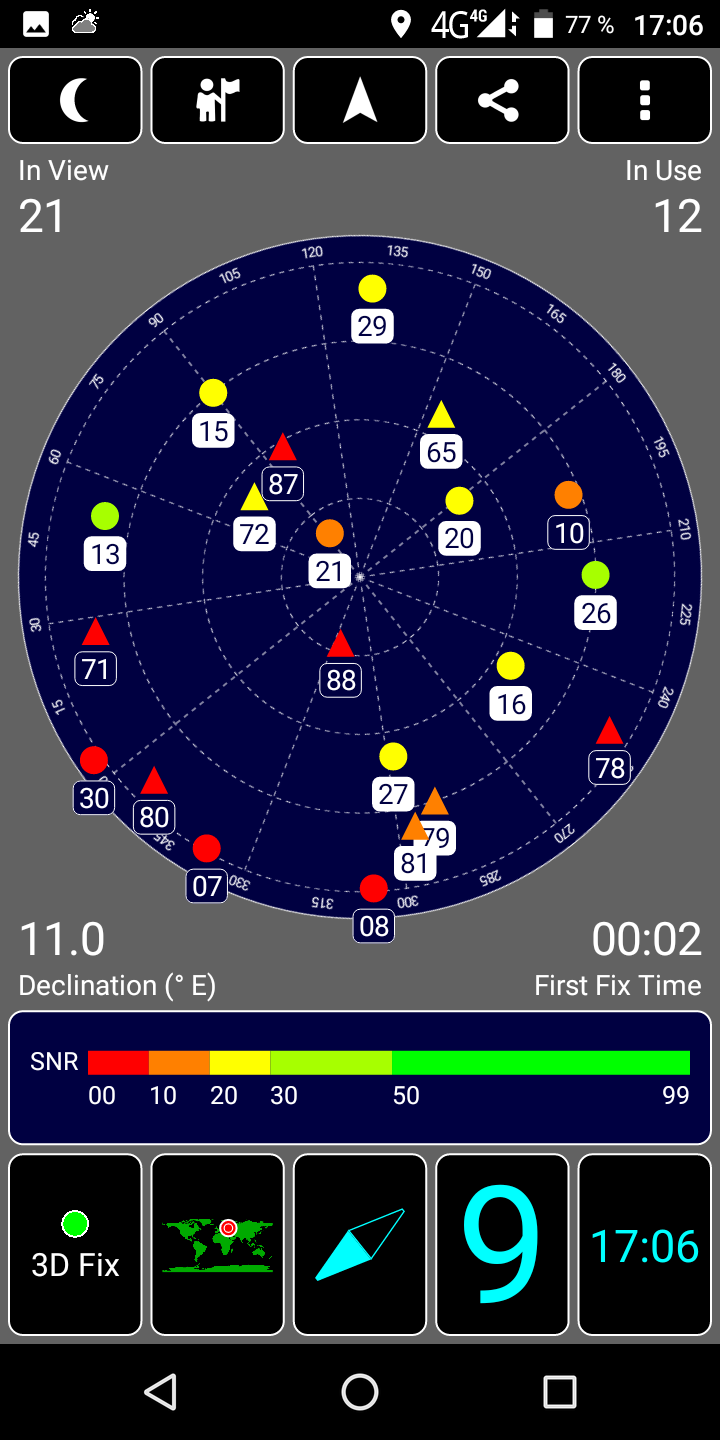
Task: Open the 3D Fix status tile
Action: pos(75,1245)
